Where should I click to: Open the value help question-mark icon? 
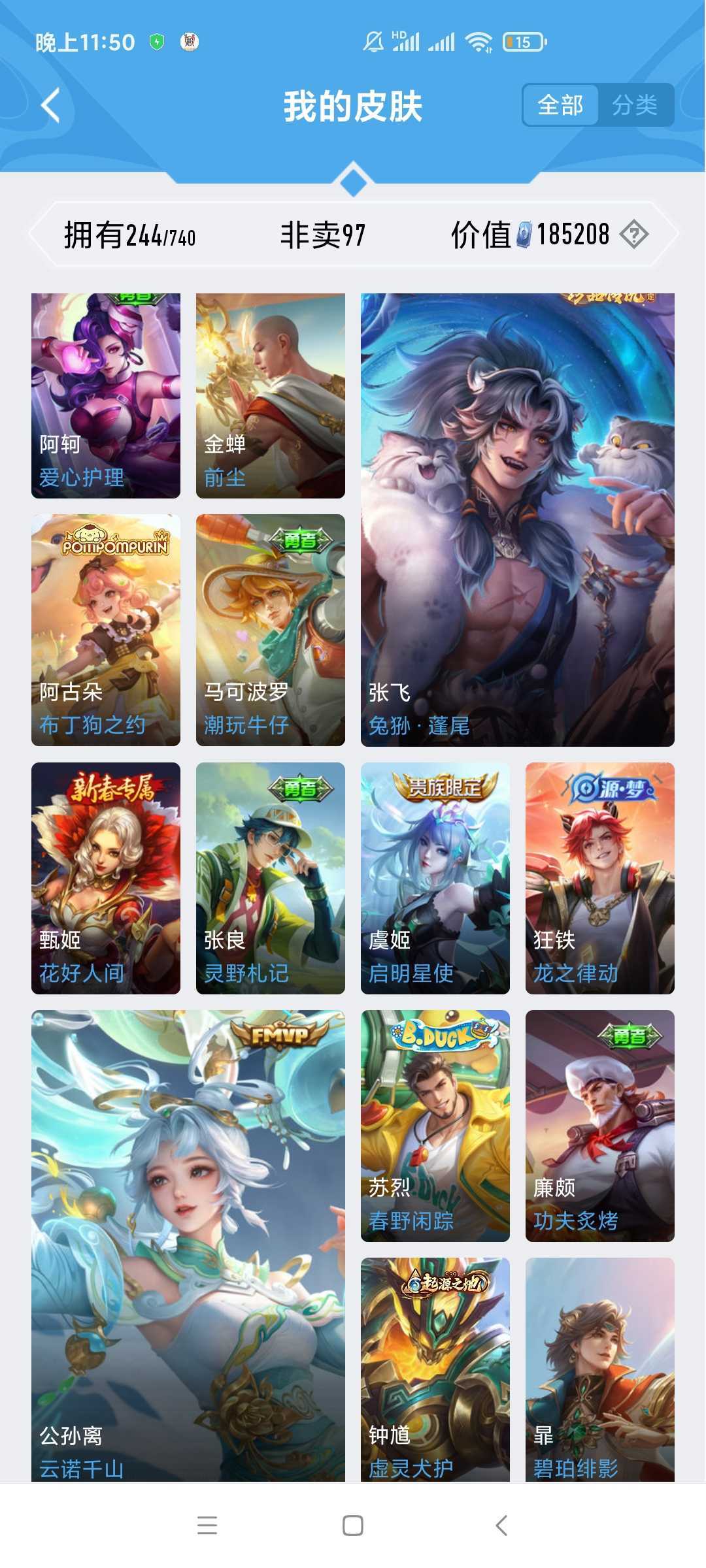633,234
